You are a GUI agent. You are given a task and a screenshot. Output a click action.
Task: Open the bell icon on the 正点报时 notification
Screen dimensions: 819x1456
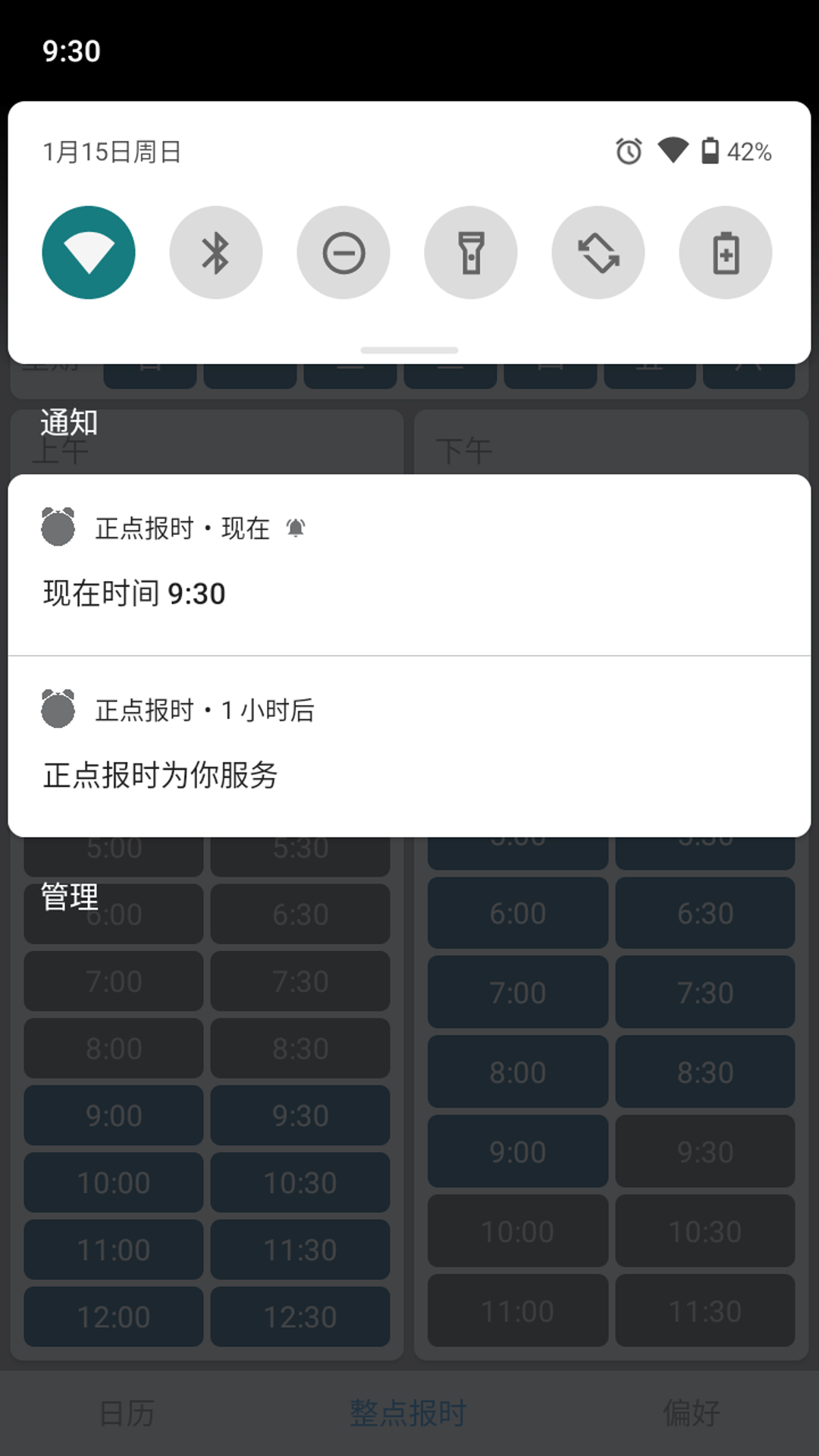297,529
